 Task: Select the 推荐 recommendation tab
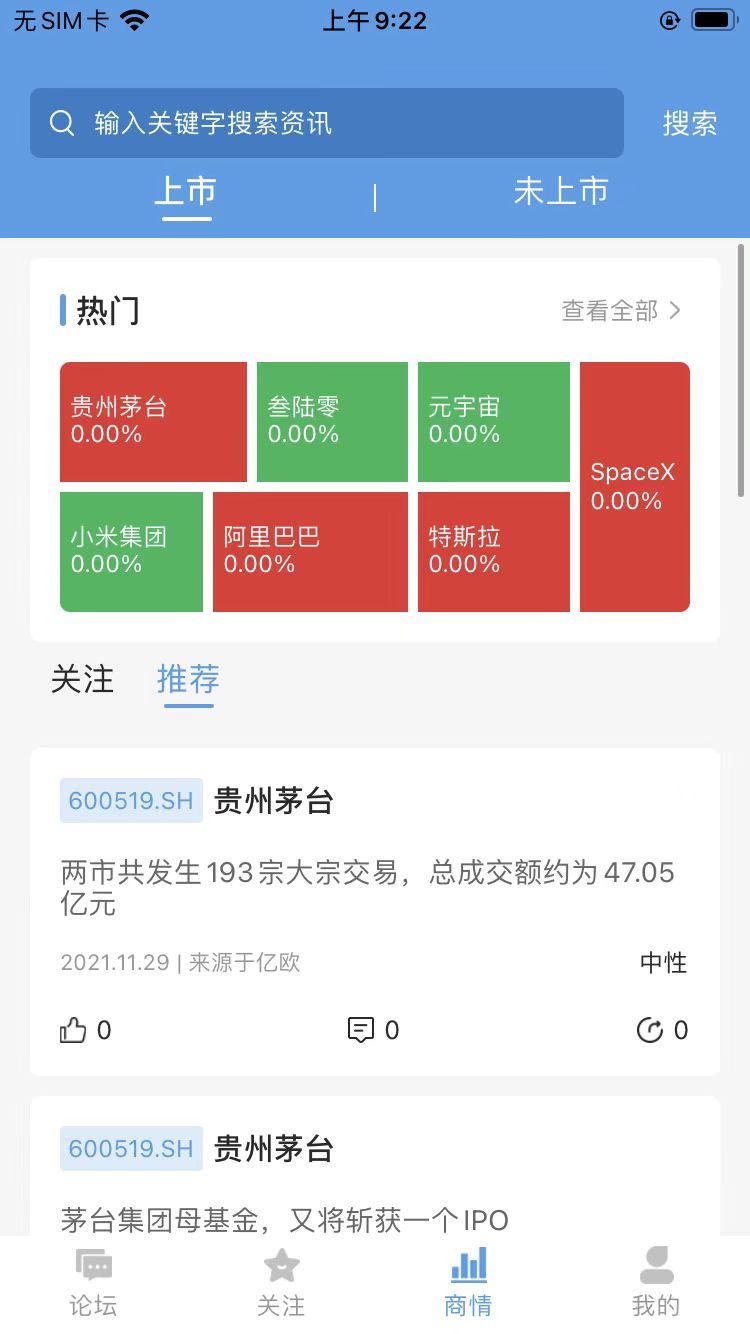coord(188,680)
